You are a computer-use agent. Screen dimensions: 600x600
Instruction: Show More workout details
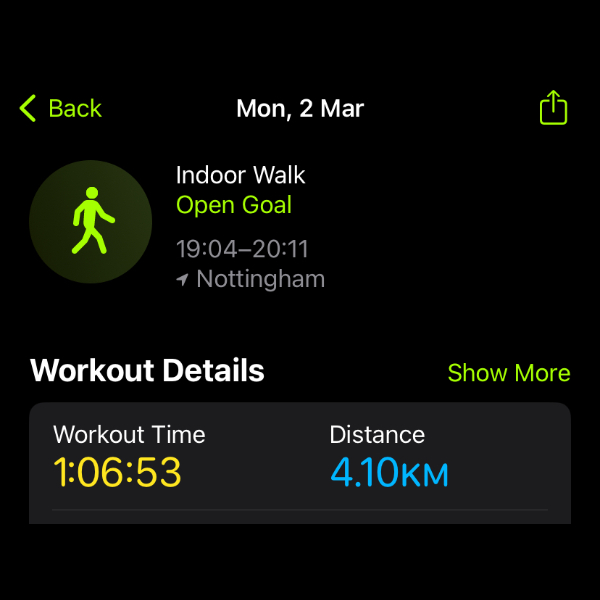[x=508, y=373]
